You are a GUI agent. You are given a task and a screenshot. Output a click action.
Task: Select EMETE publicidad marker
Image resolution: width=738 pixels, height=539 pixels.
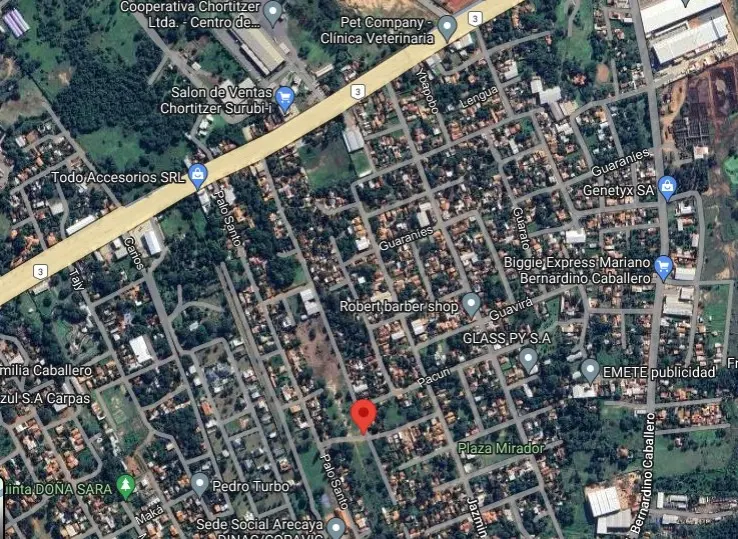590,371
